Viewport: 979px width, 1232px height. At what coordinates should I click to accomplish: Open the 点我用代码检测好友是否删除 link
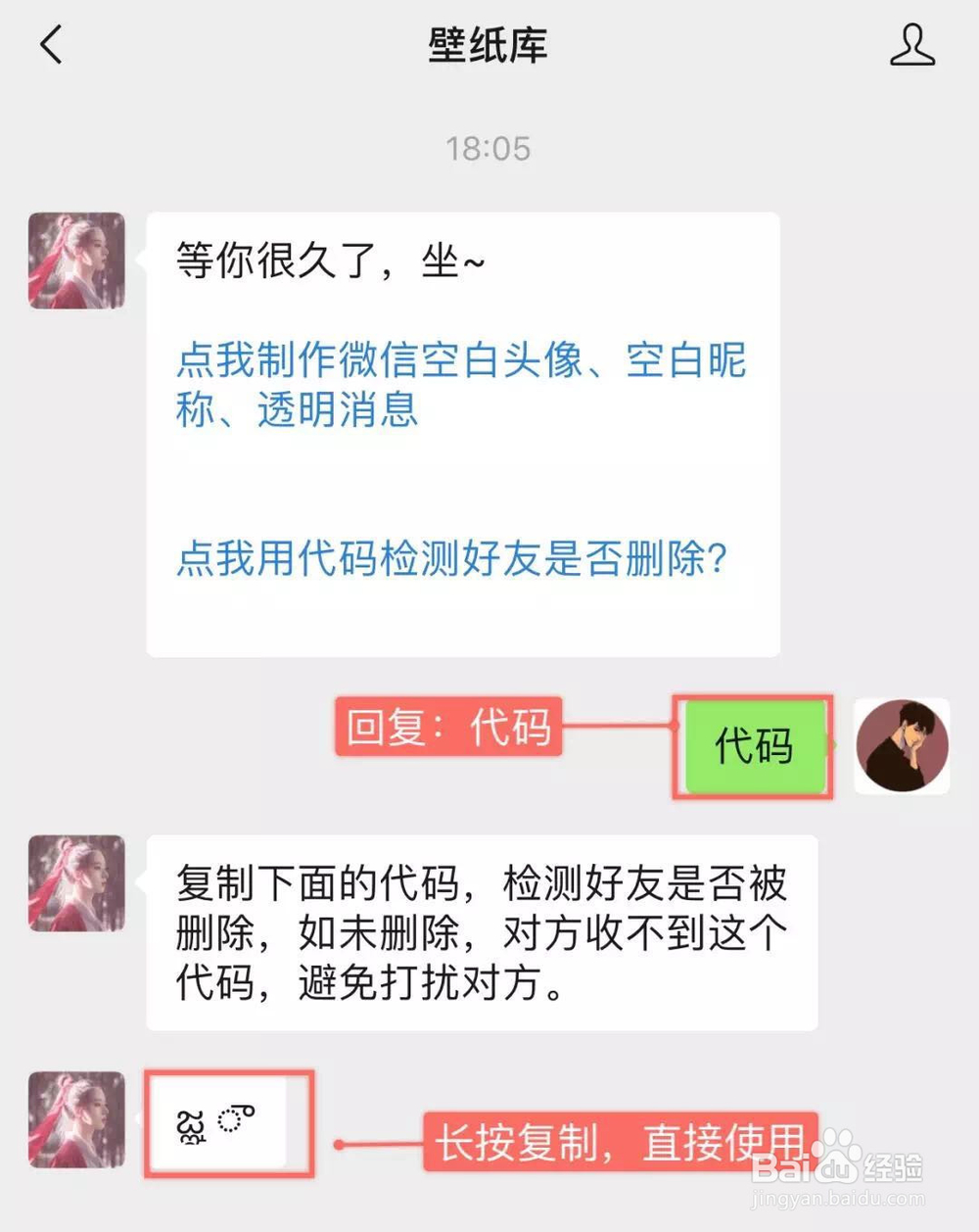pyautogui.click(x=452, y=556)
